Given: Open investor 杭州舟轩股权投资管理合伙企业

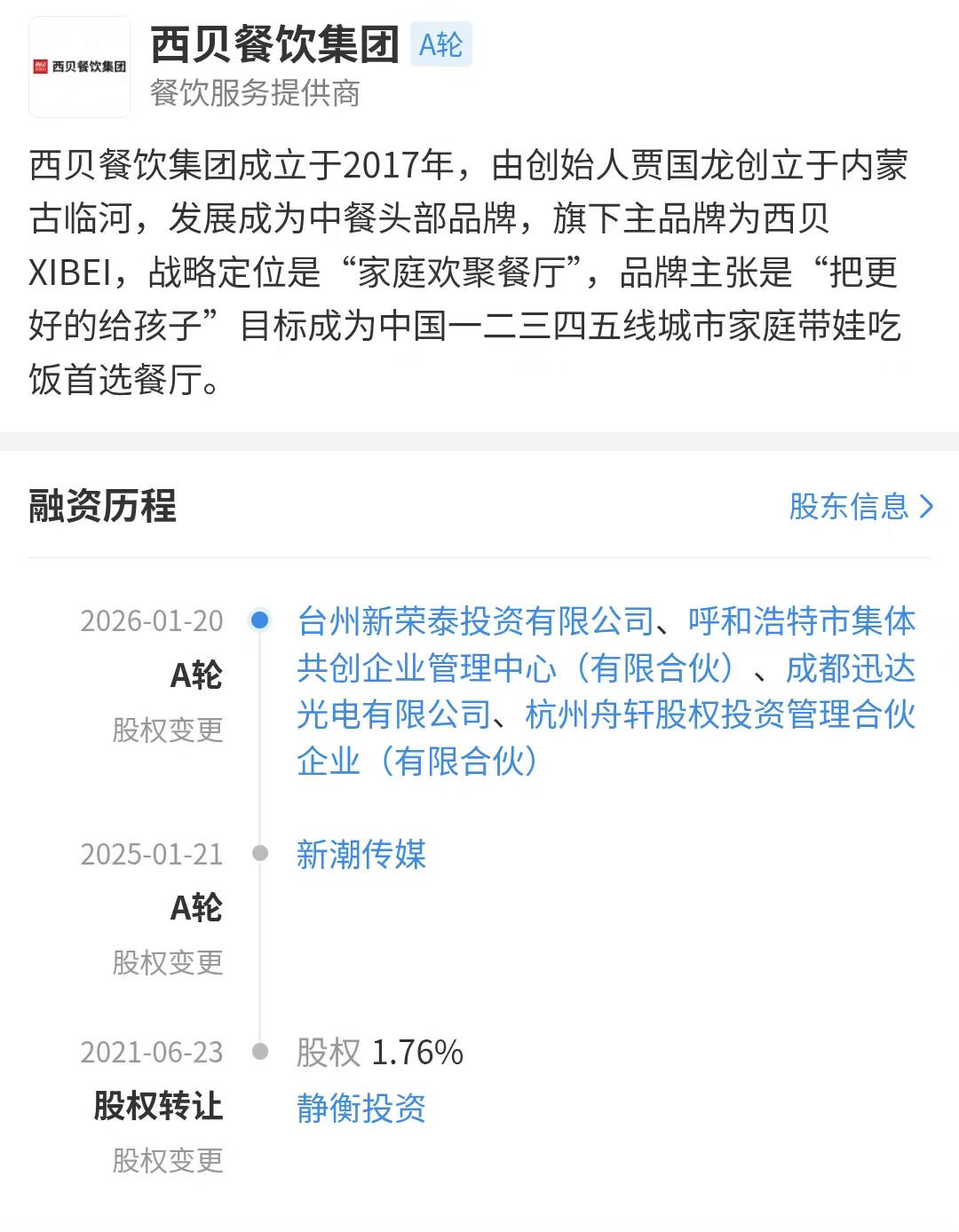Looking at the screenshot, I should (719, 715).
